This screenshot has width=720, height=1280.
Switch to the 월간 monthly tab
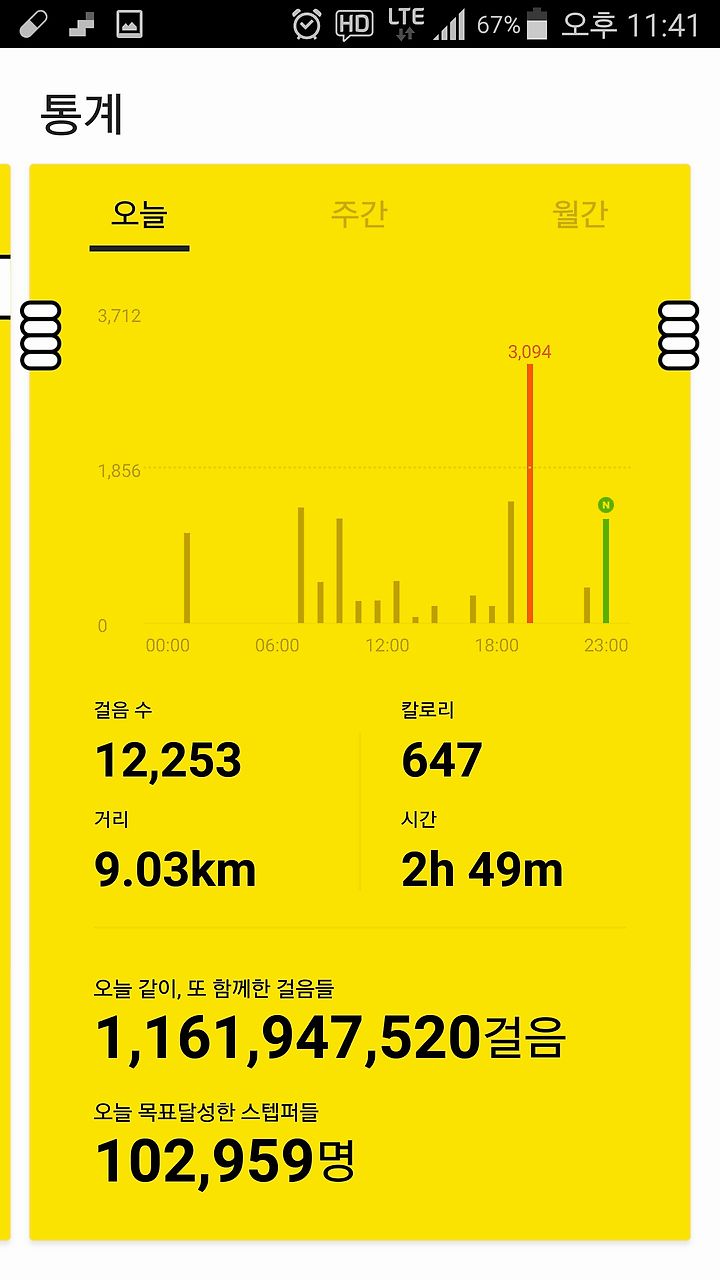(x=579, y=214)
